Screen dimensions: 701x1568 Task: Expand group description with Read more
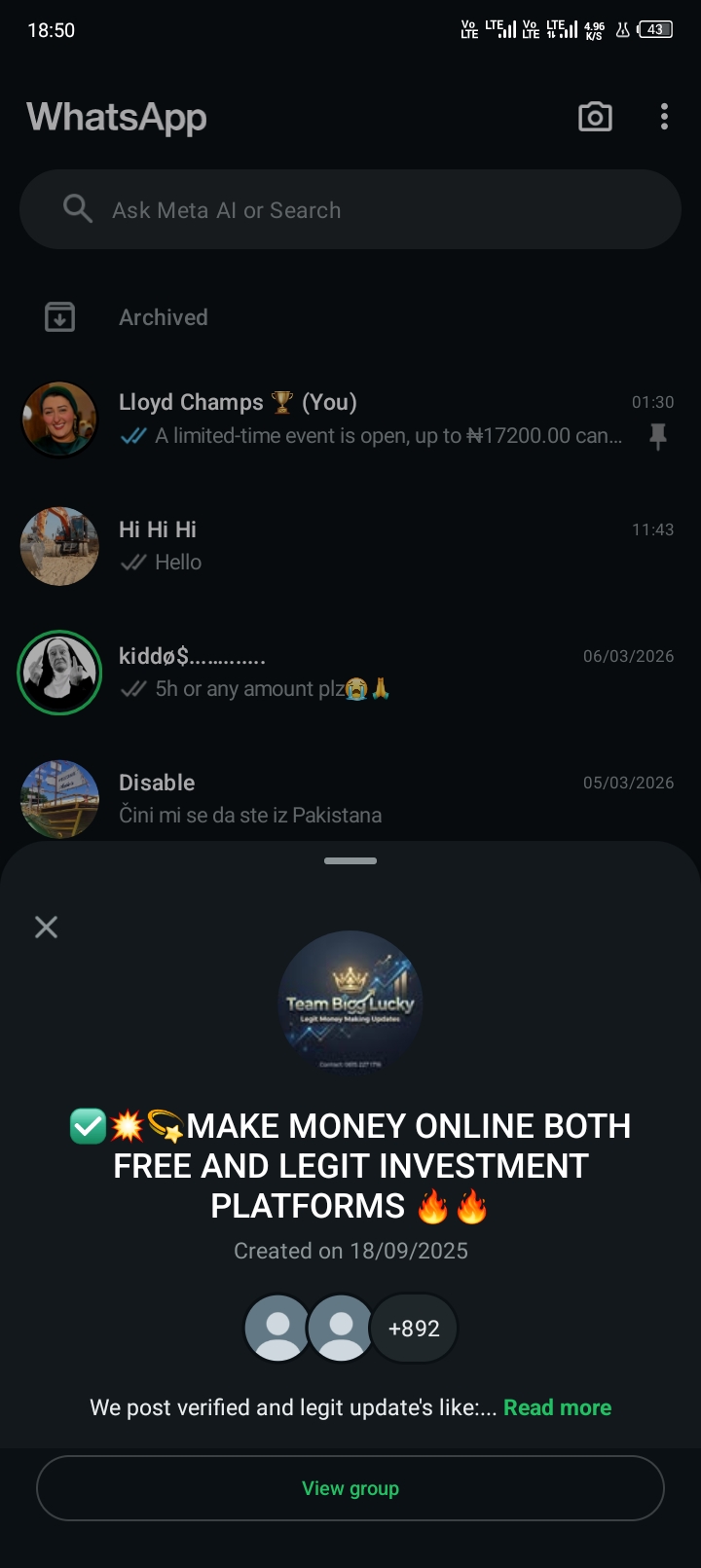[x=557, y=1407]
